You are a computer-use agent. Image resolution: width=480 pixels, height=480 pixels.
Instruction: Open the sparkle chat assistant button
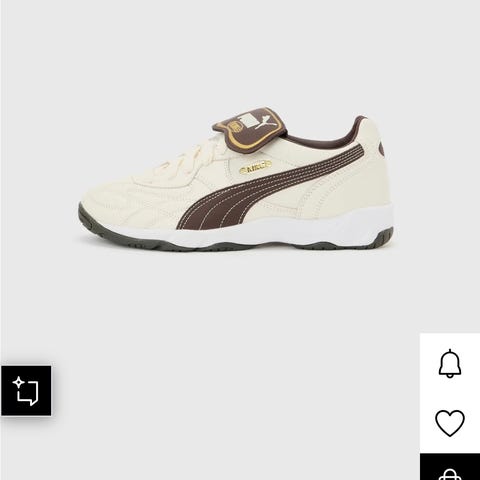point(26,391)
